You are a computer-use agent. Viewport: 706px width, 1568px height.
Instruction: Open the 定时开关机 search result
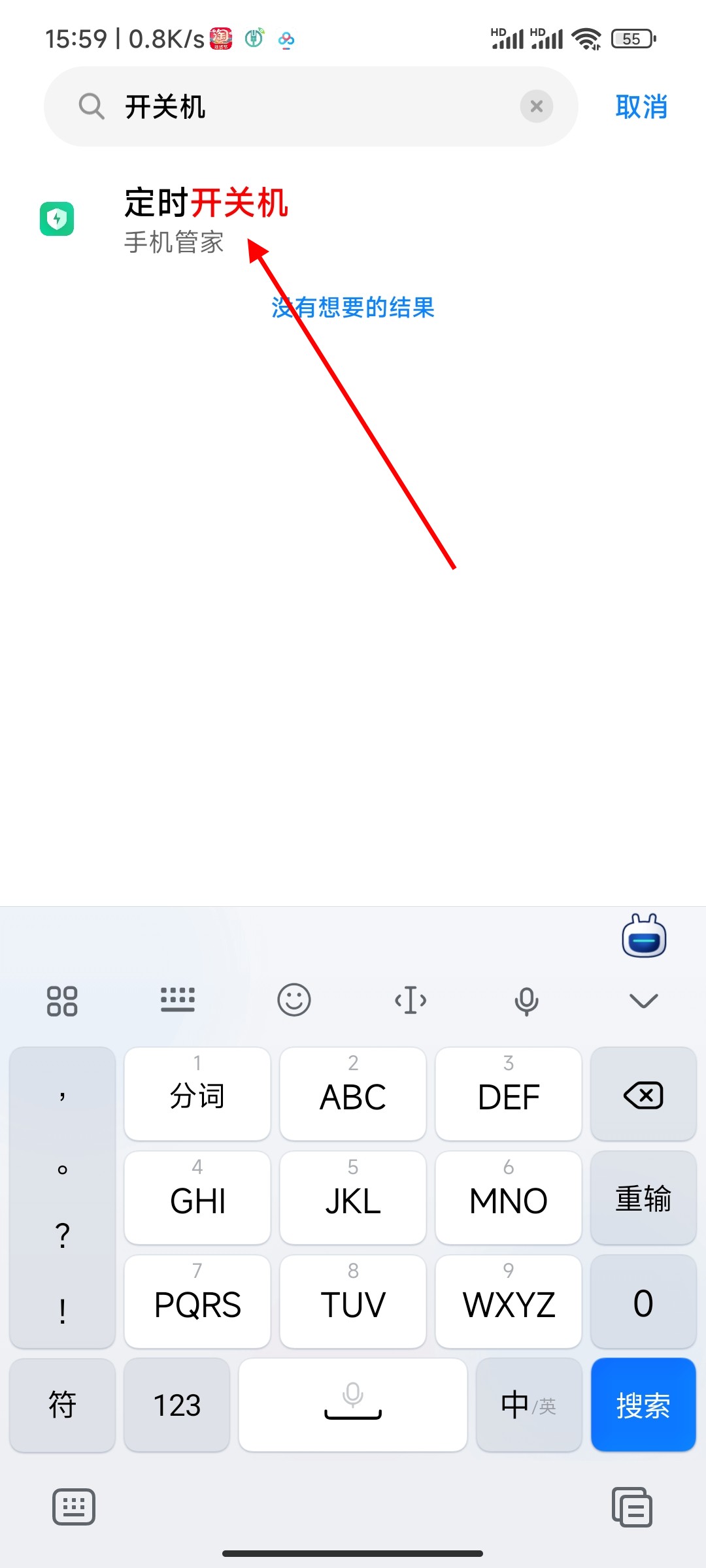coord(206,219)
